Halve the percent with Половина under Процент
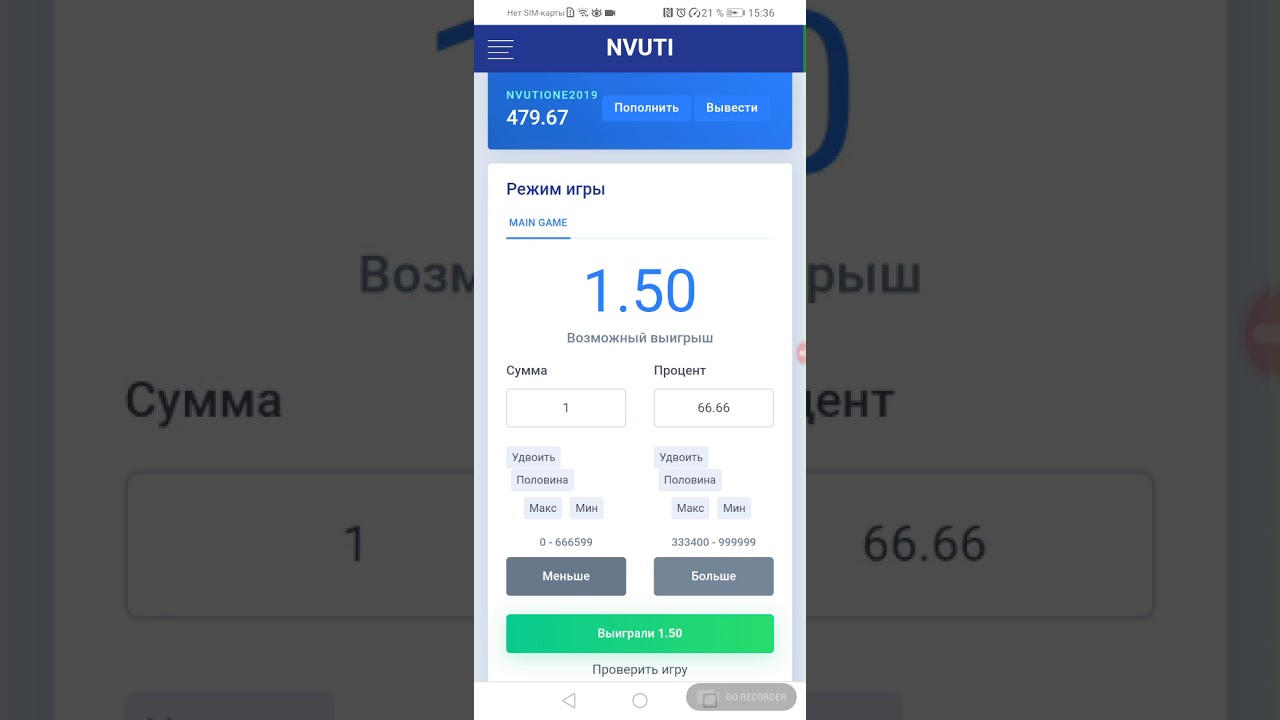Viewport: 1280px width, 720px height. 690,480
